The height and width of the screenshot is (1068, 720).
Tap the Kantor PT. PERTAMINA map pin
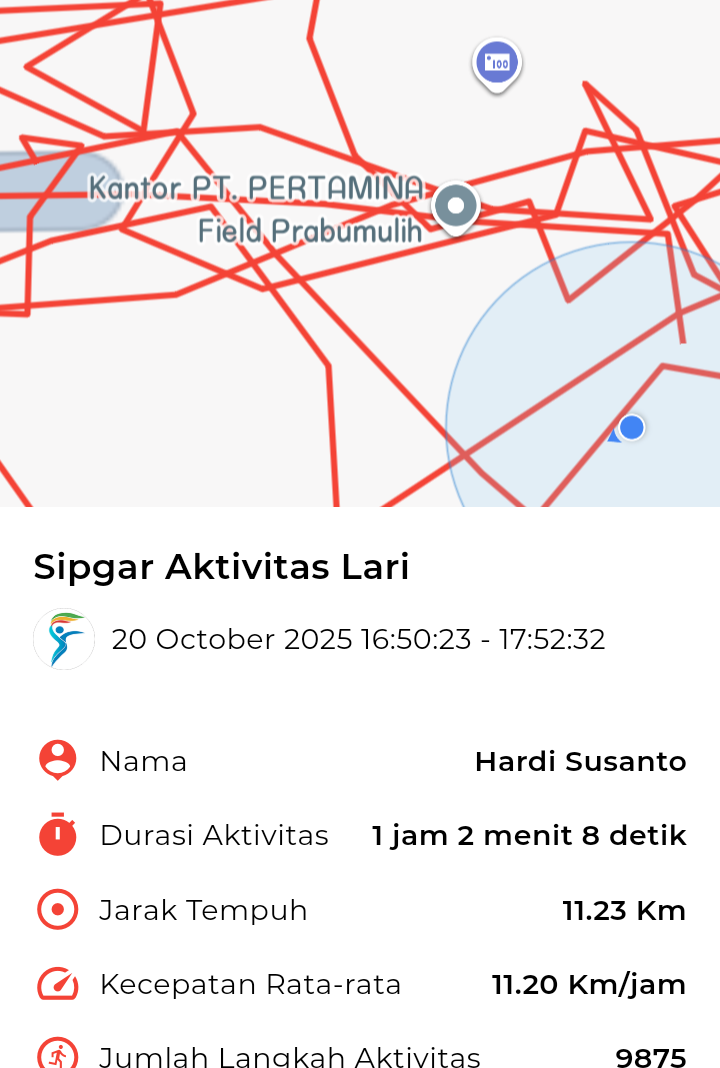(456, 207)
